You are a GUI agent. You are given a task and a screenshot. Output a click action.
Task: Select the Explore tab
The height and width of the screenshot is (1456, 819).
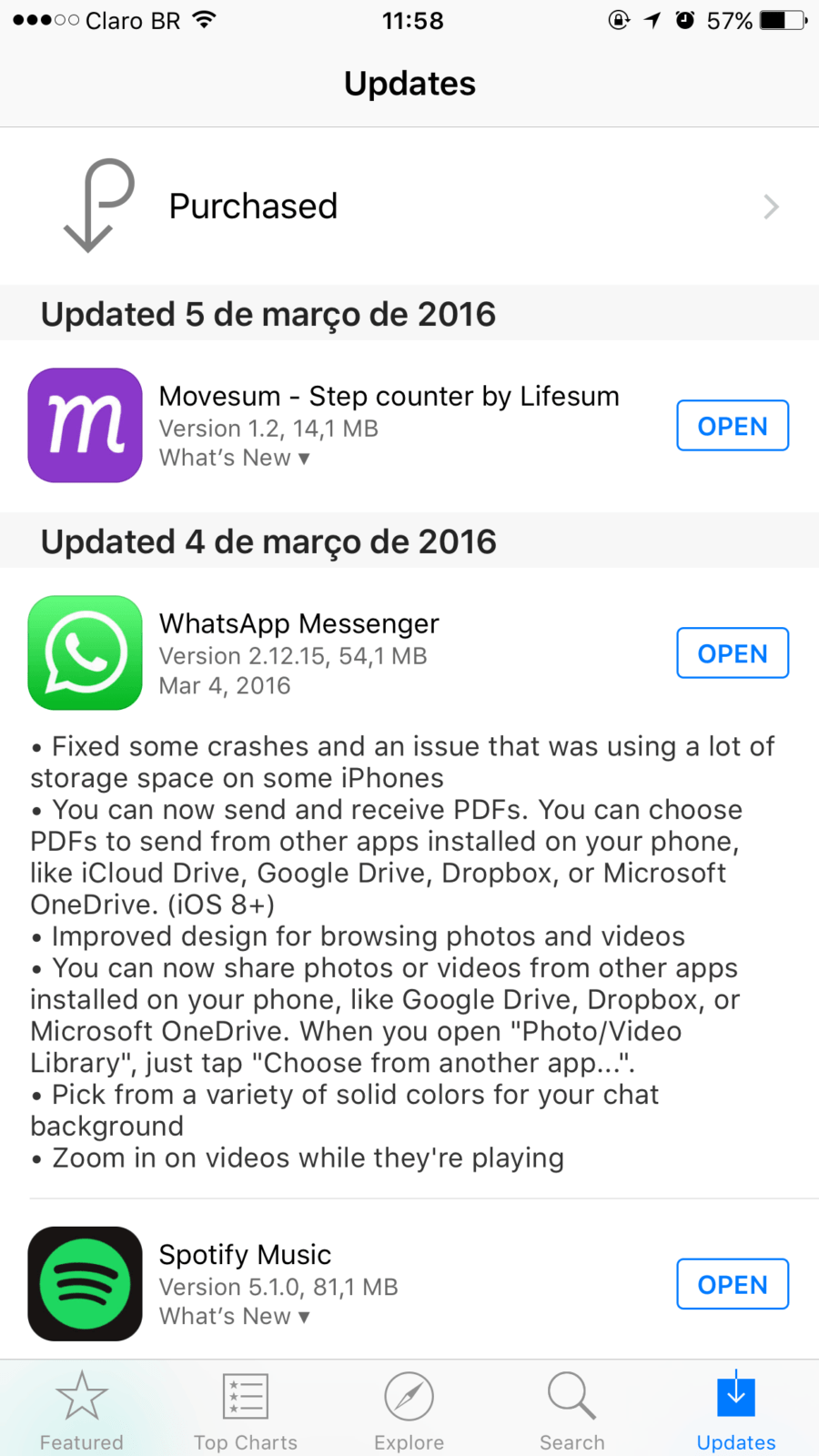409,1410
